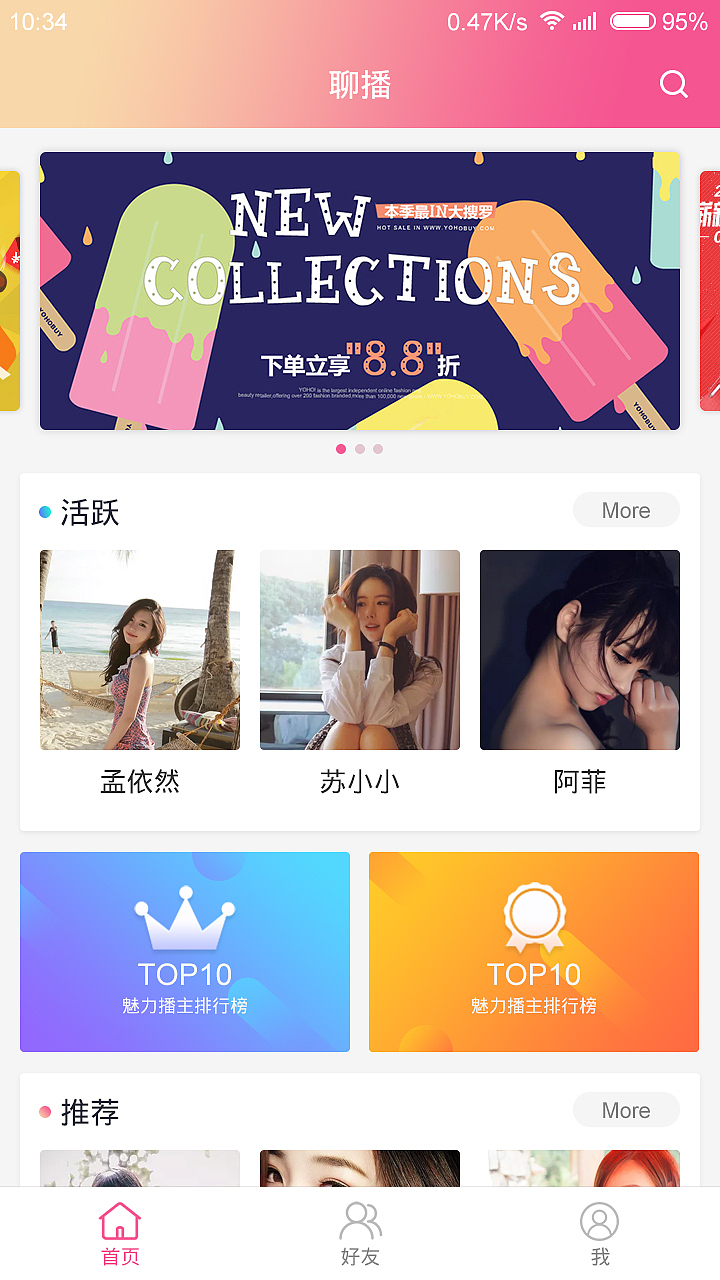Tap streamer 苏小小's photo thumbnail
Viewport: 720px width, 1280px height.
pyautogui.click(x=360, y=649)
